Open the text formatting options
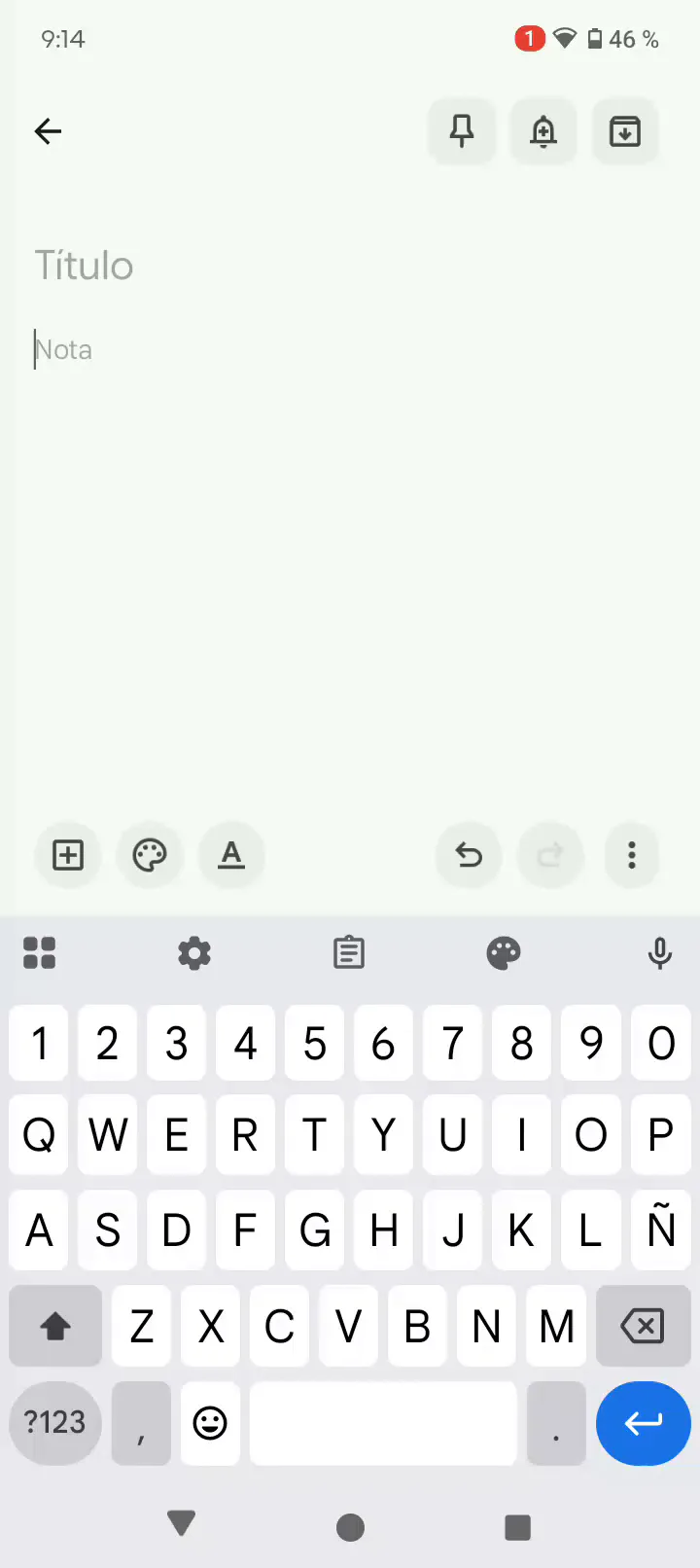This screenshot has height=1568, width=700. pos(231,855)
